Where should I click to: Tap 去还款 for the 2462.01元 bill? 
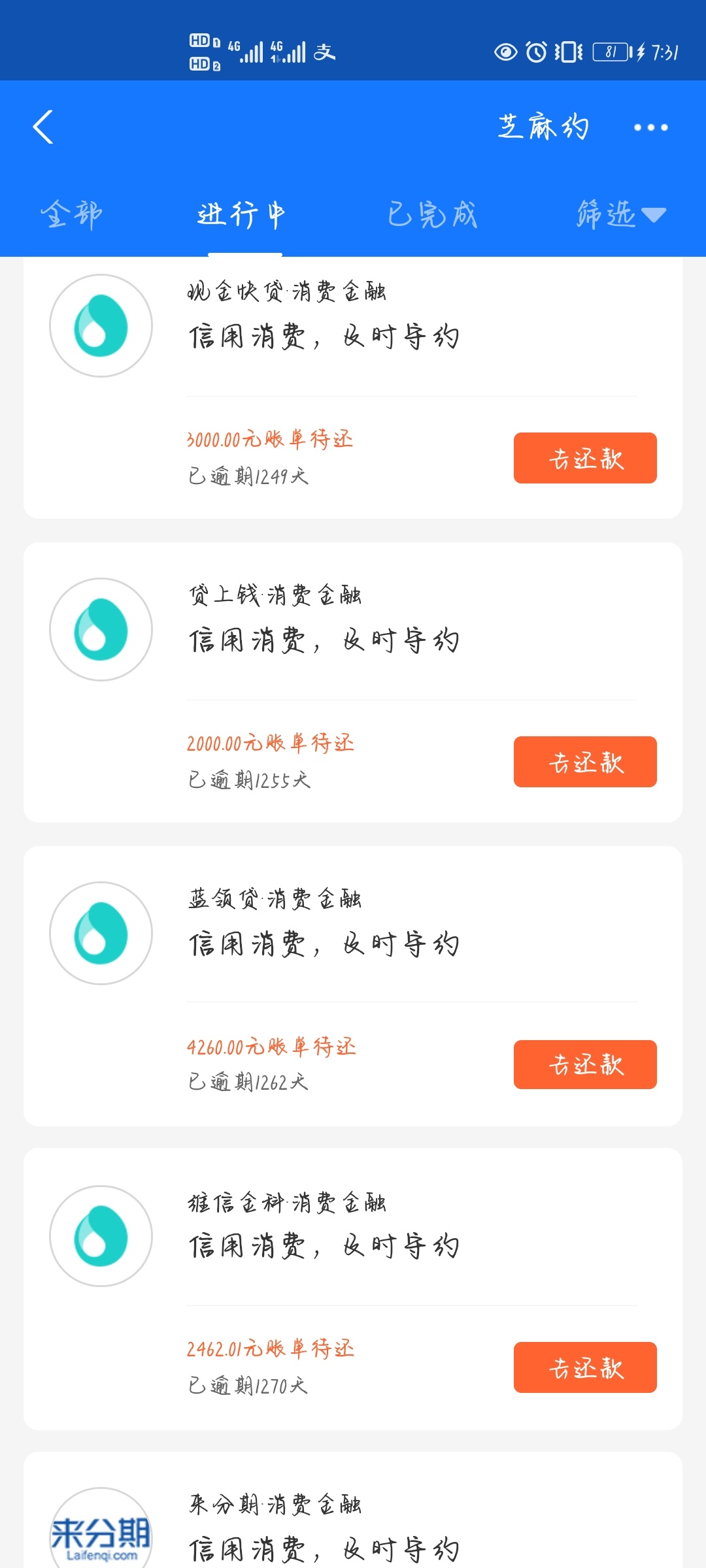(585, 1367)
